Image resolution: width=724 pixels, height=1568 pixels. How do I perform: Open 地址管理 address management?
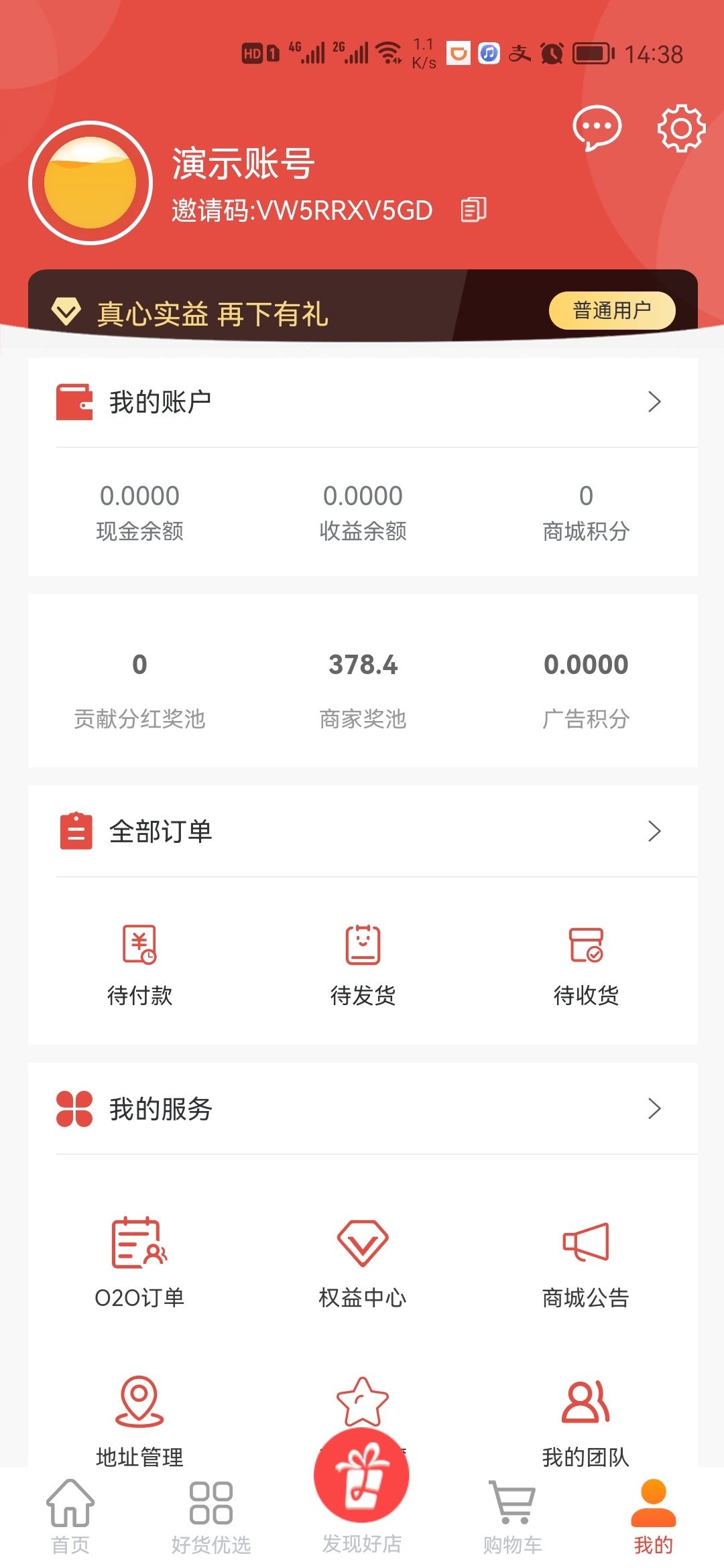pyautogui.click(x=139, y=1427)
